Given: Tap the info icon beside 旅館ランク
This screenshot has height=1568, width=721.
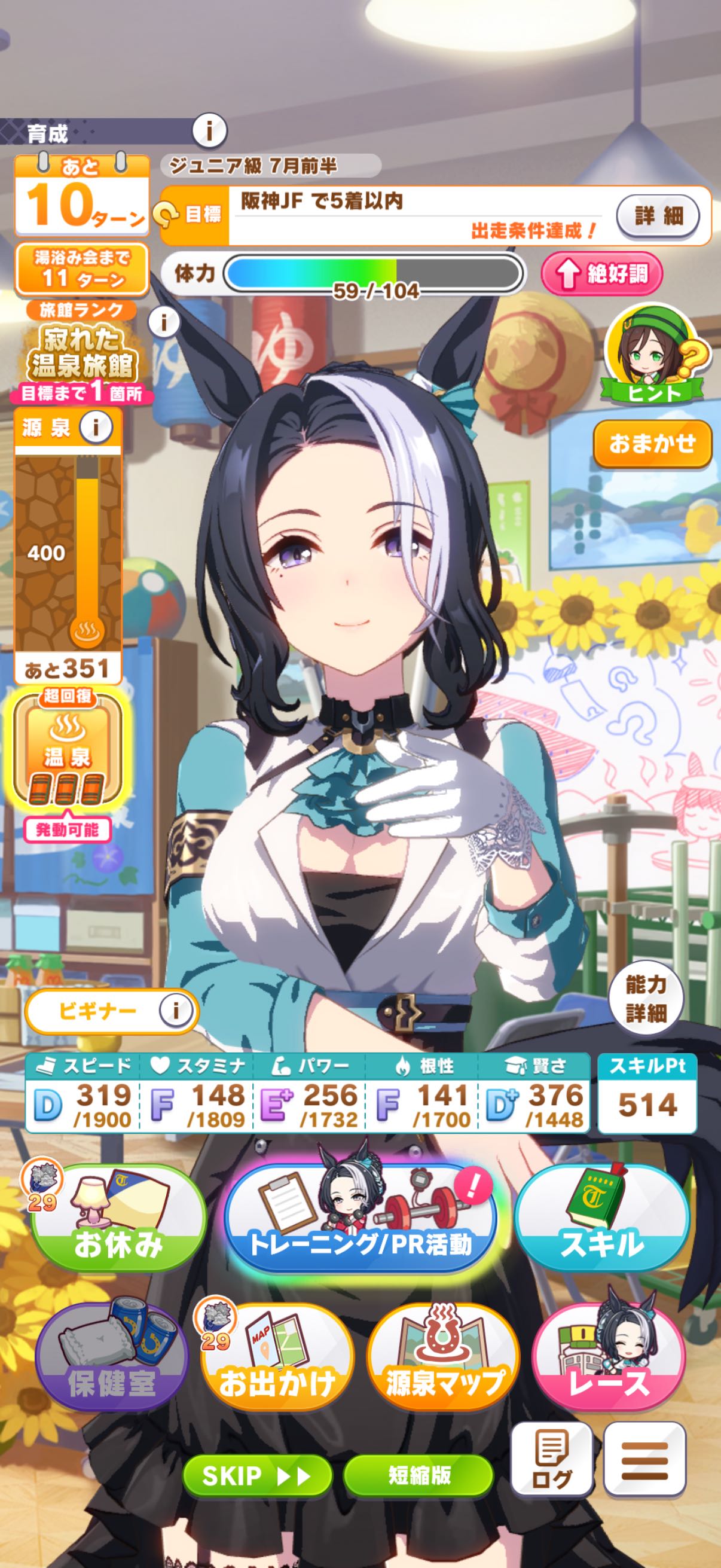Looking at the screenshot, I should click(163, 322).
